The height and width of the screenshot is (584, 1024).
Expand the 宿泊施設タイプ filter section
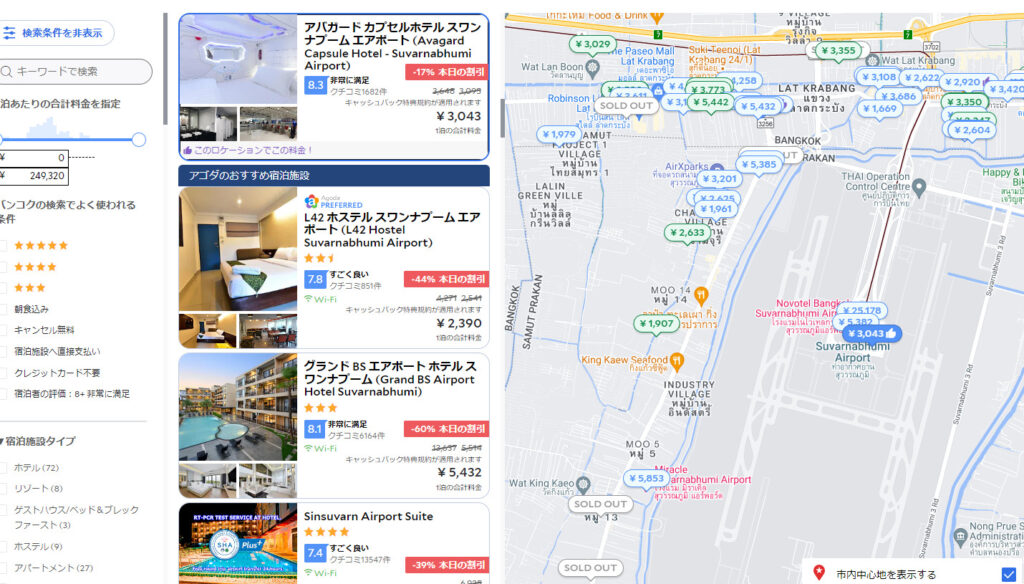tap(40, 441)
